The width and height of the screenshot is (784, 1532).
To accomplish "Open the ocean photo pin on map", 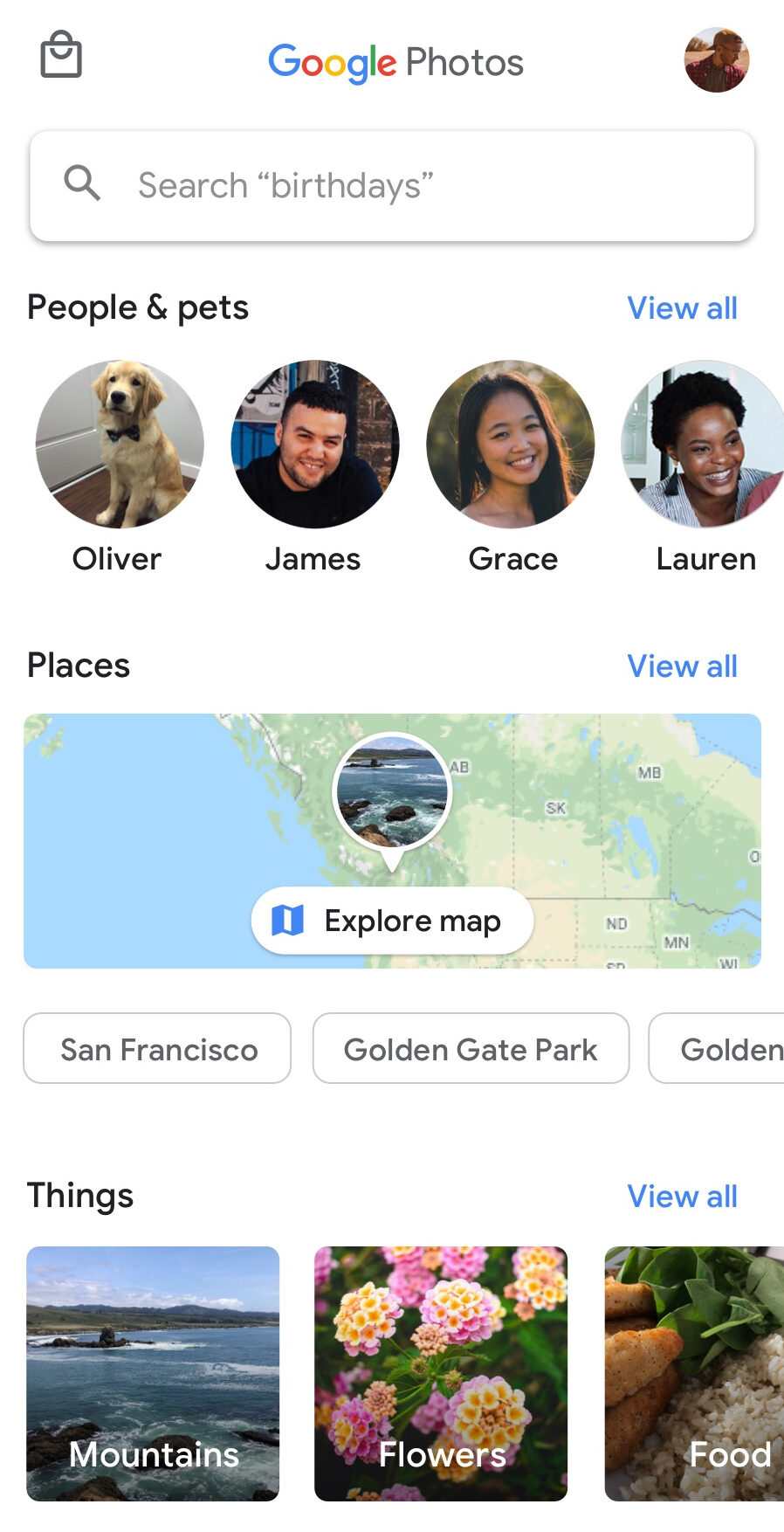I will (x=392, y=791).
